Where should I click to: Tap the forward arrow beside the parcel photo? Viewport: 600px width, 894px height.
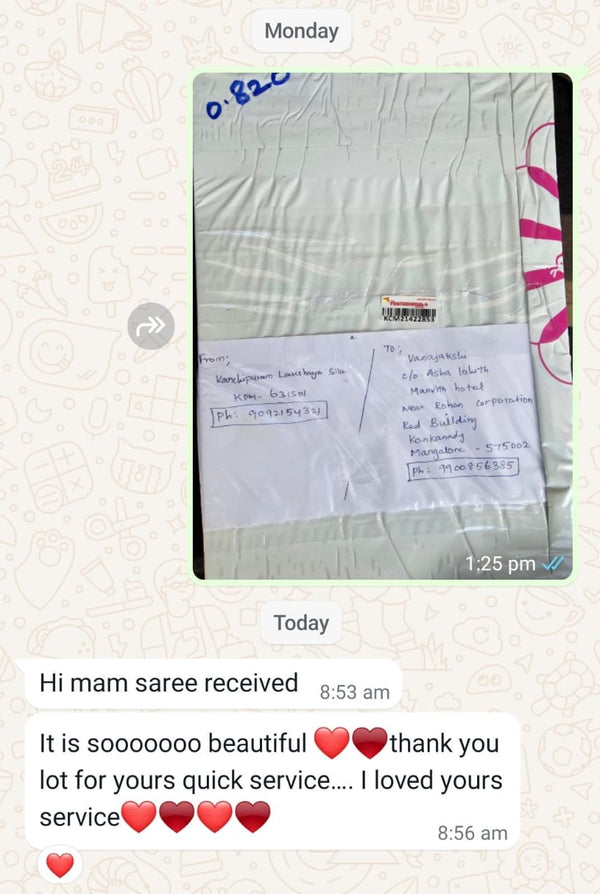coord(151,326)
